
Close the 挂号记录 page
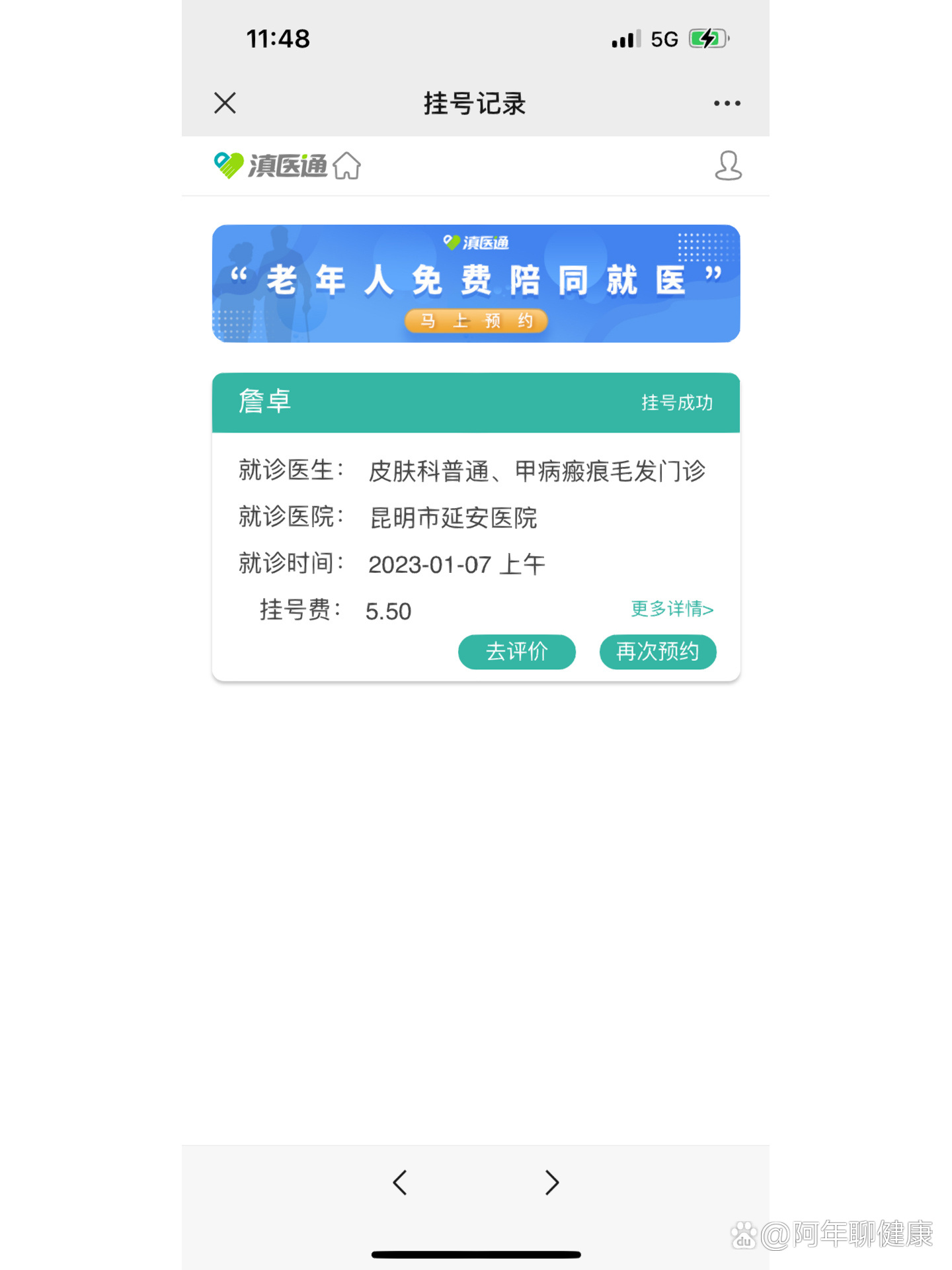225,103
